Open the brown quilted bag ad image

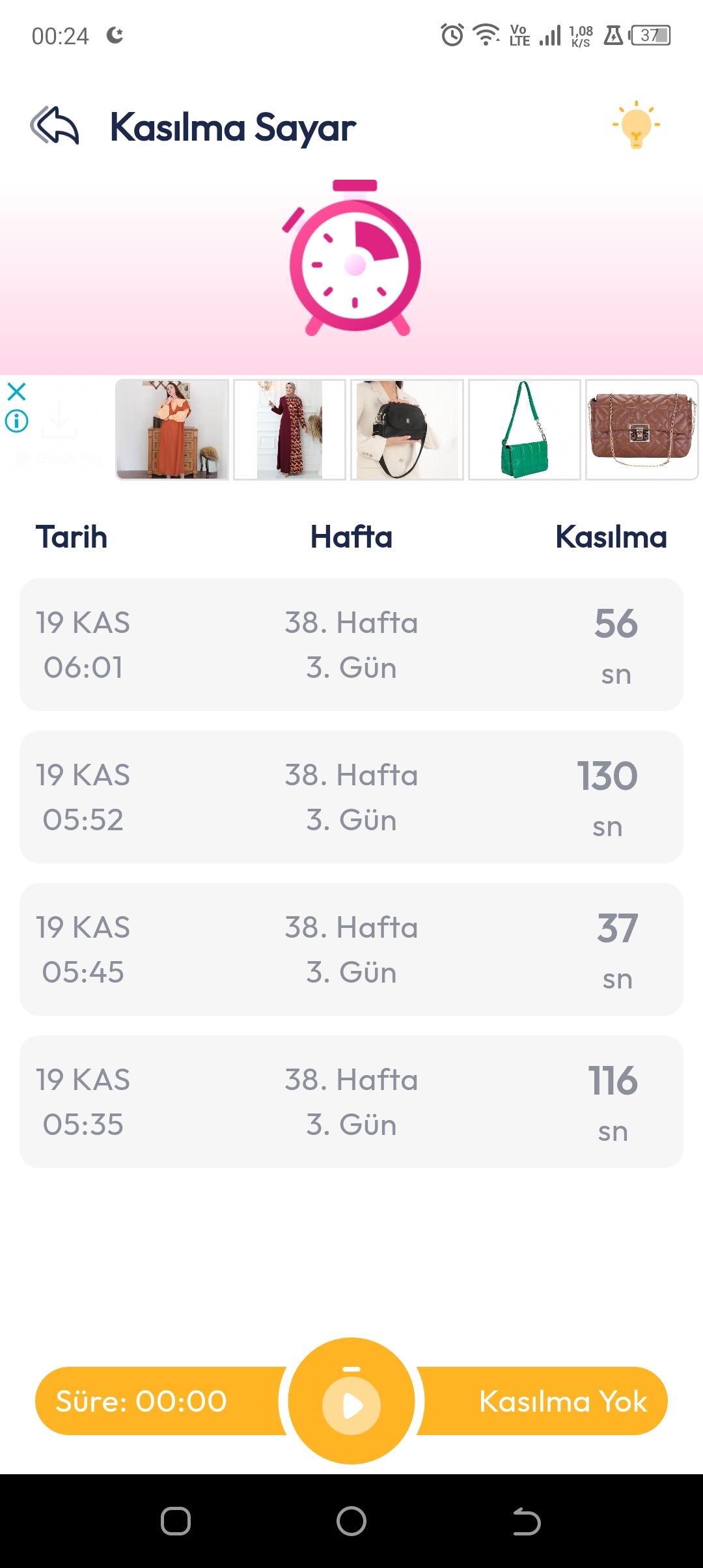point(642,430)
